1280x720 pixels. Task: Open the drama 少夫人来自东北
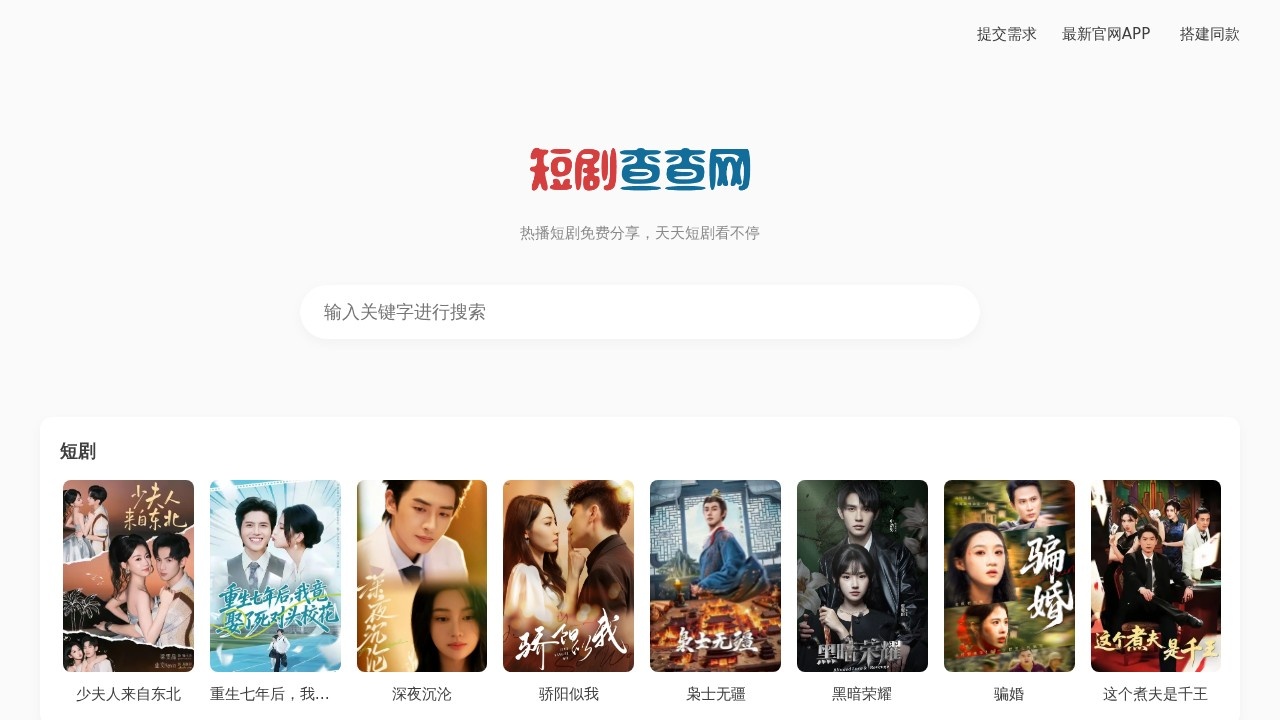[128, 576]
